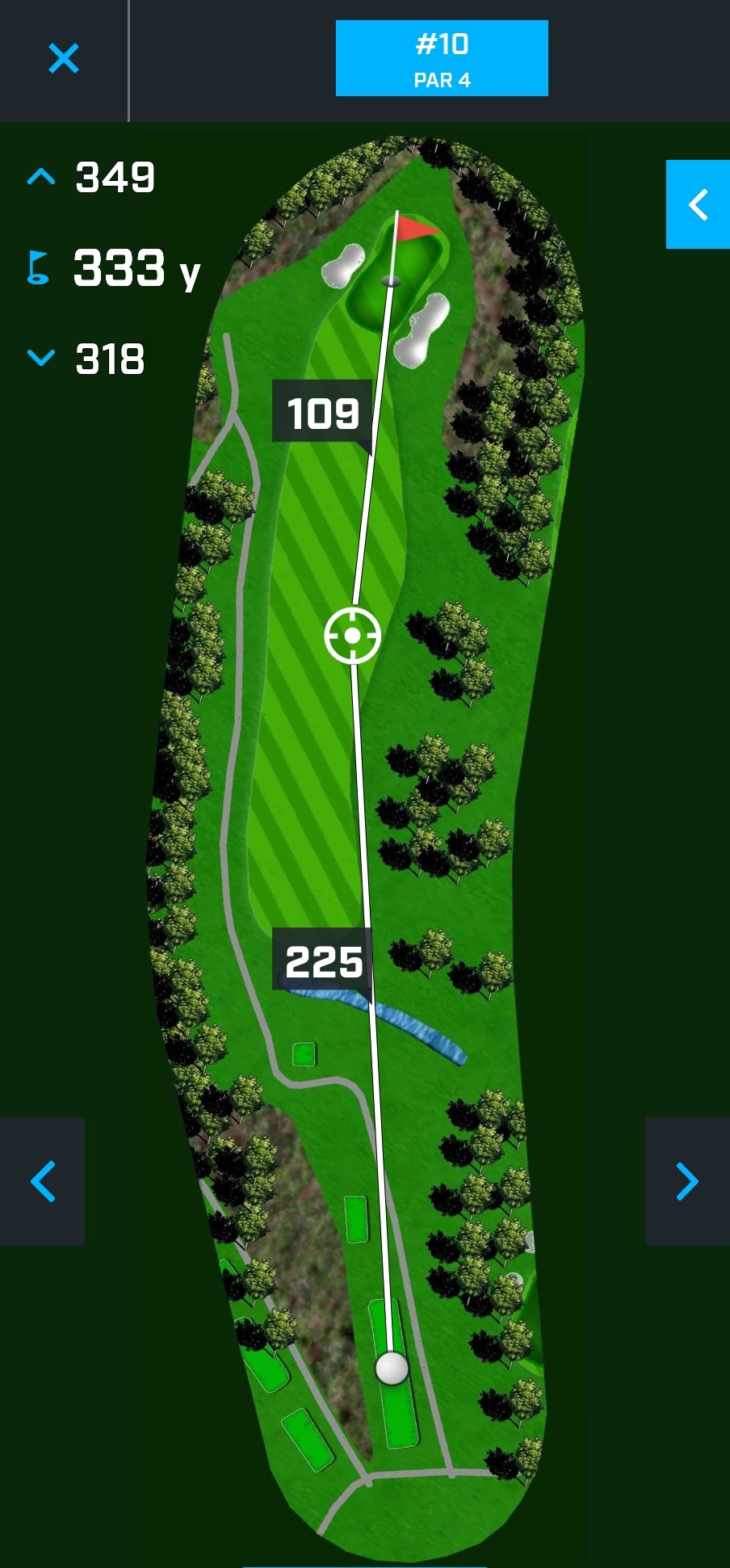Viewport: 730px width, 1568px height.
Task: Open the #10 Par 4 hole selector
Action: coord(442,58)
